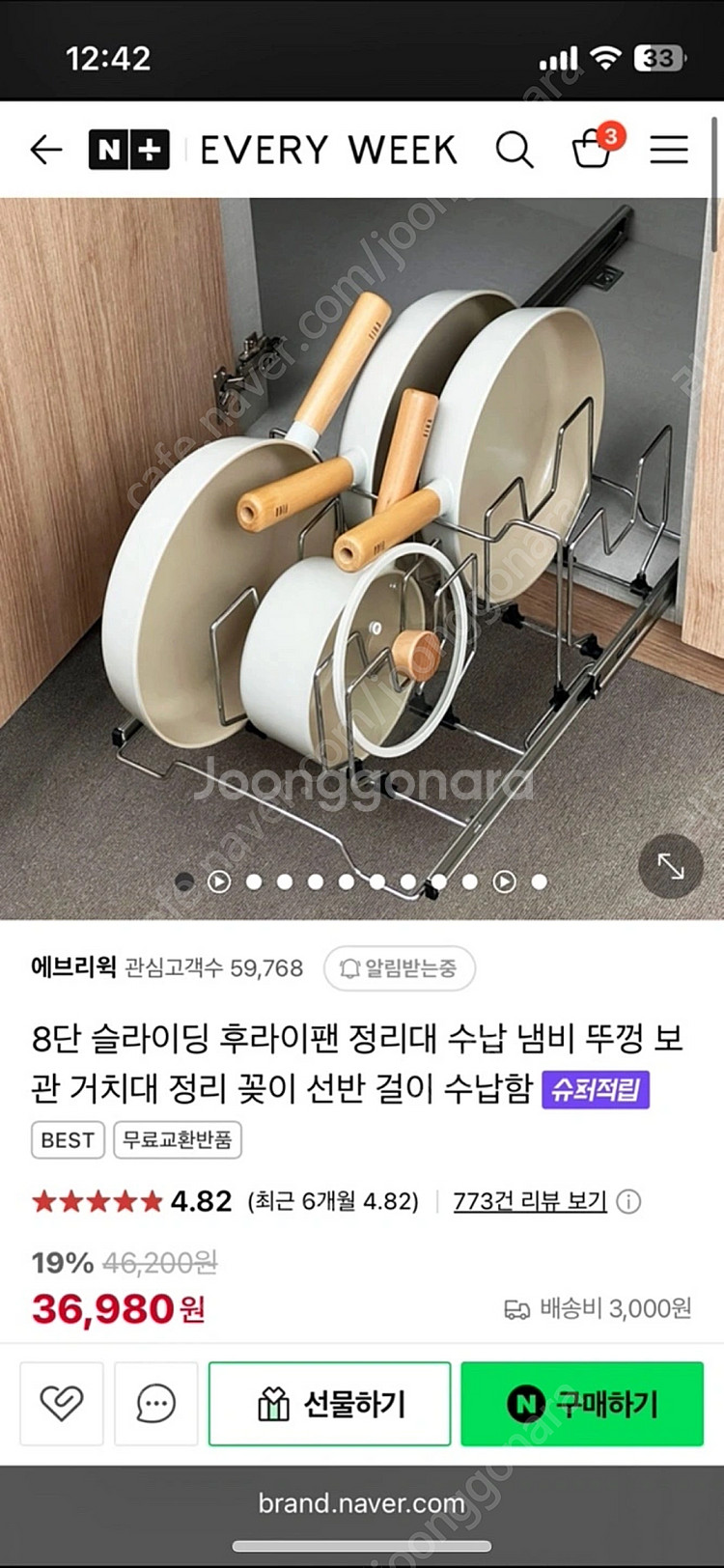The image size is (724, 1568).
Task: View the 773건 리뷰 보기 link
Action: (x=530, y=1201)
